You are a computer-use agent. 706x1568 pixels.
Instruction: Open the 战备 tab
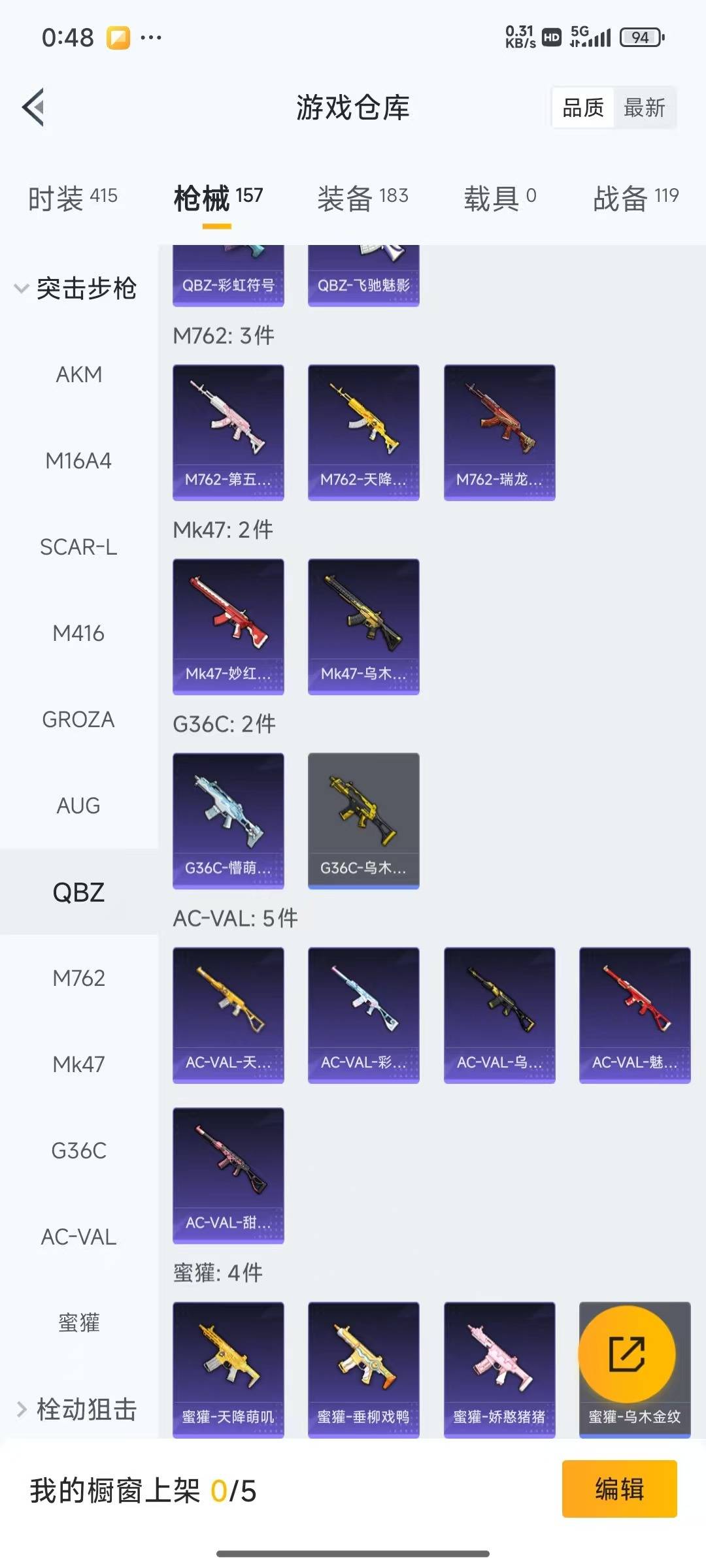pos(635,198)
